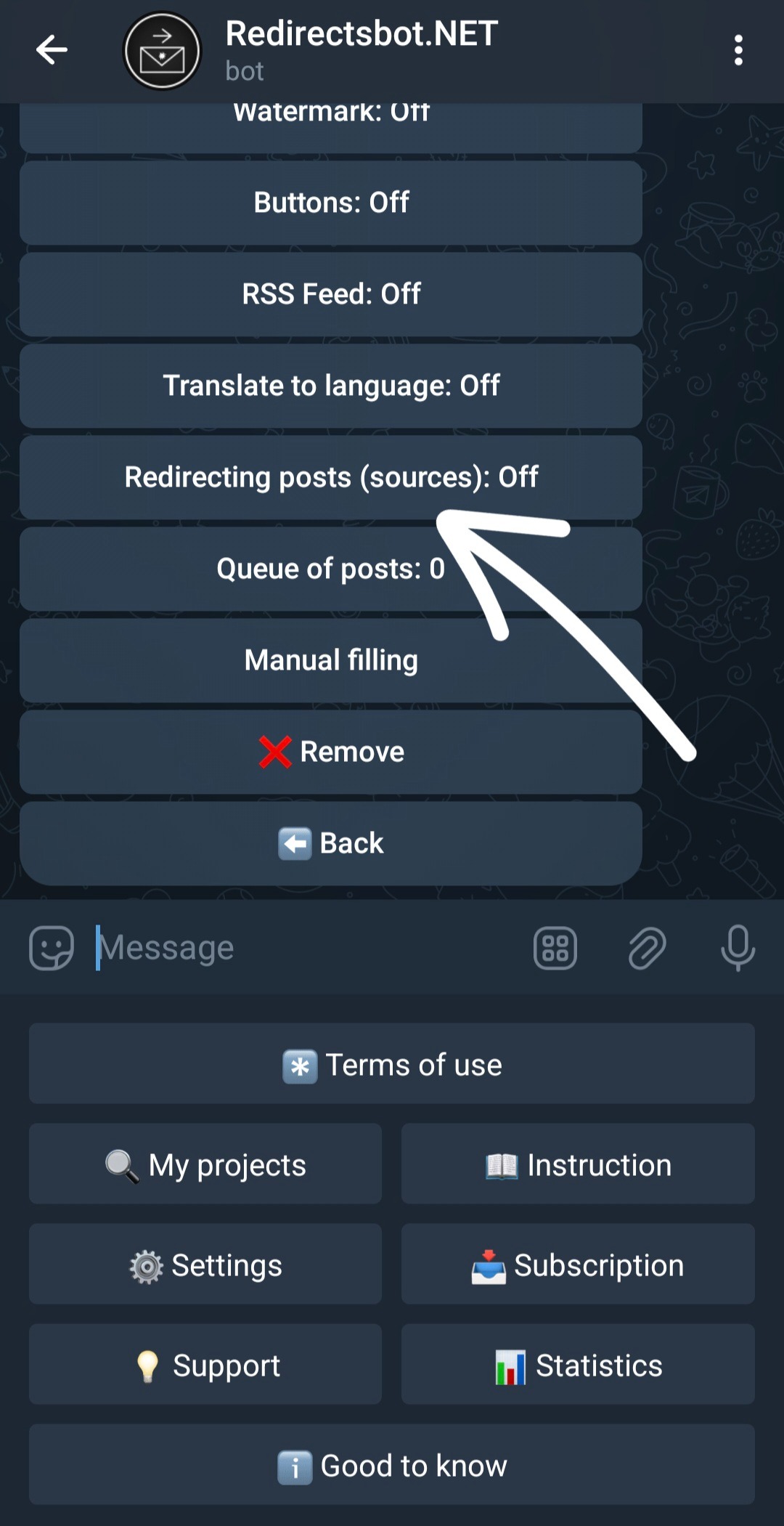Viewport: 784px width, 1526px height.
Task: Focus the Message input field
Action: coord(305,948)
